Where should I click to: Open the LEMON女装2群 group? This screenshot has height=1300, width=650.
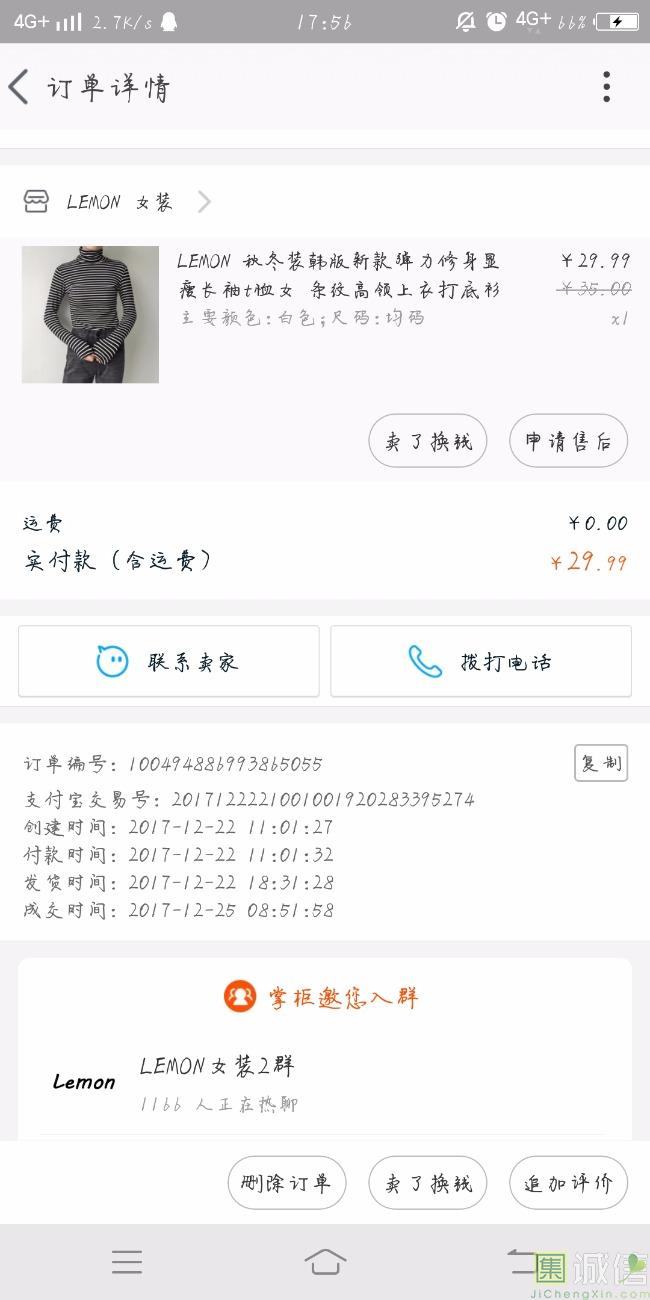217,1080
